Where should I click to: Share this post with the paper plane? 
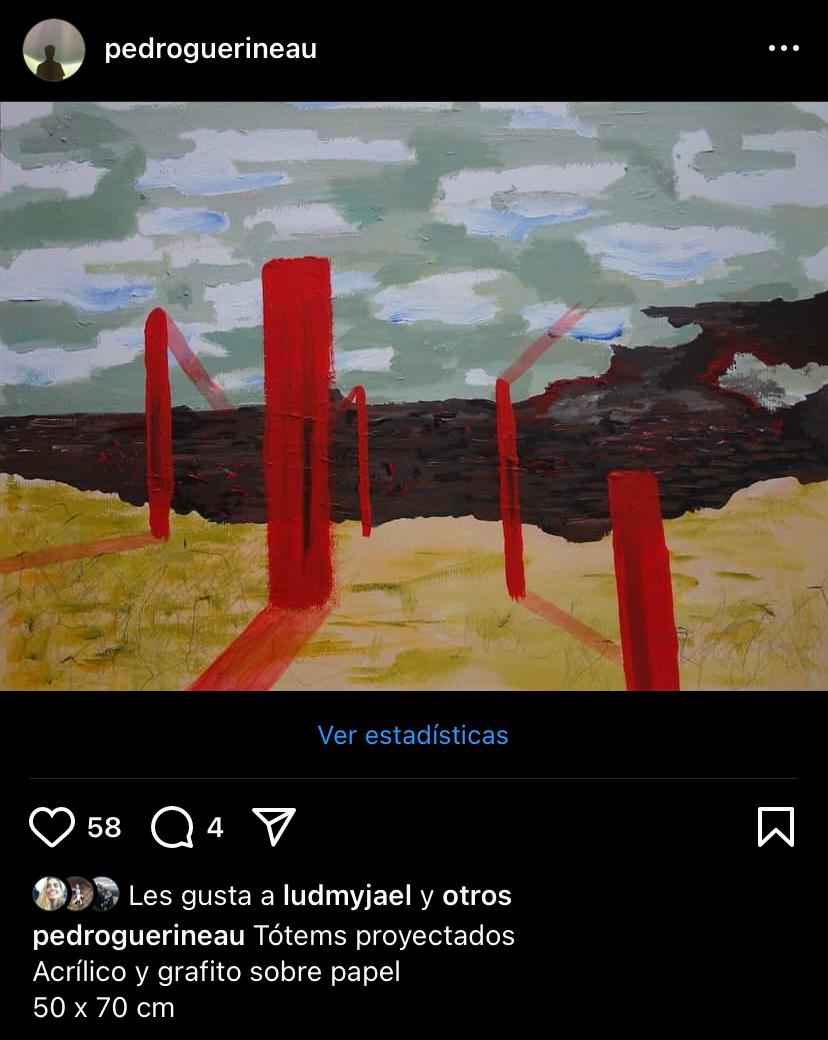tap(273, 827)
